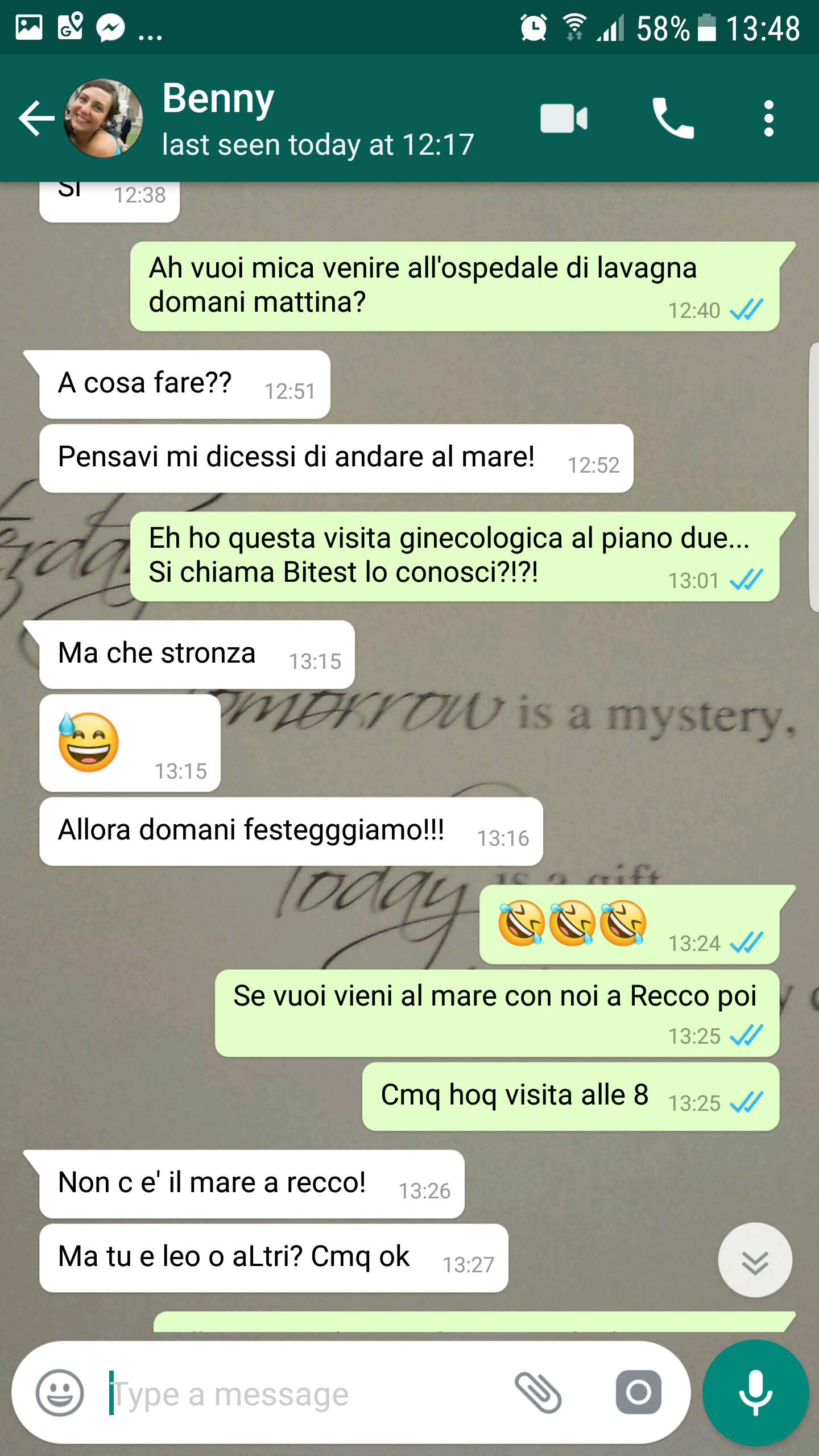This screenshot has width=819, height=1456.
Task: Open the camera to send a photo
Action: 639,1392
